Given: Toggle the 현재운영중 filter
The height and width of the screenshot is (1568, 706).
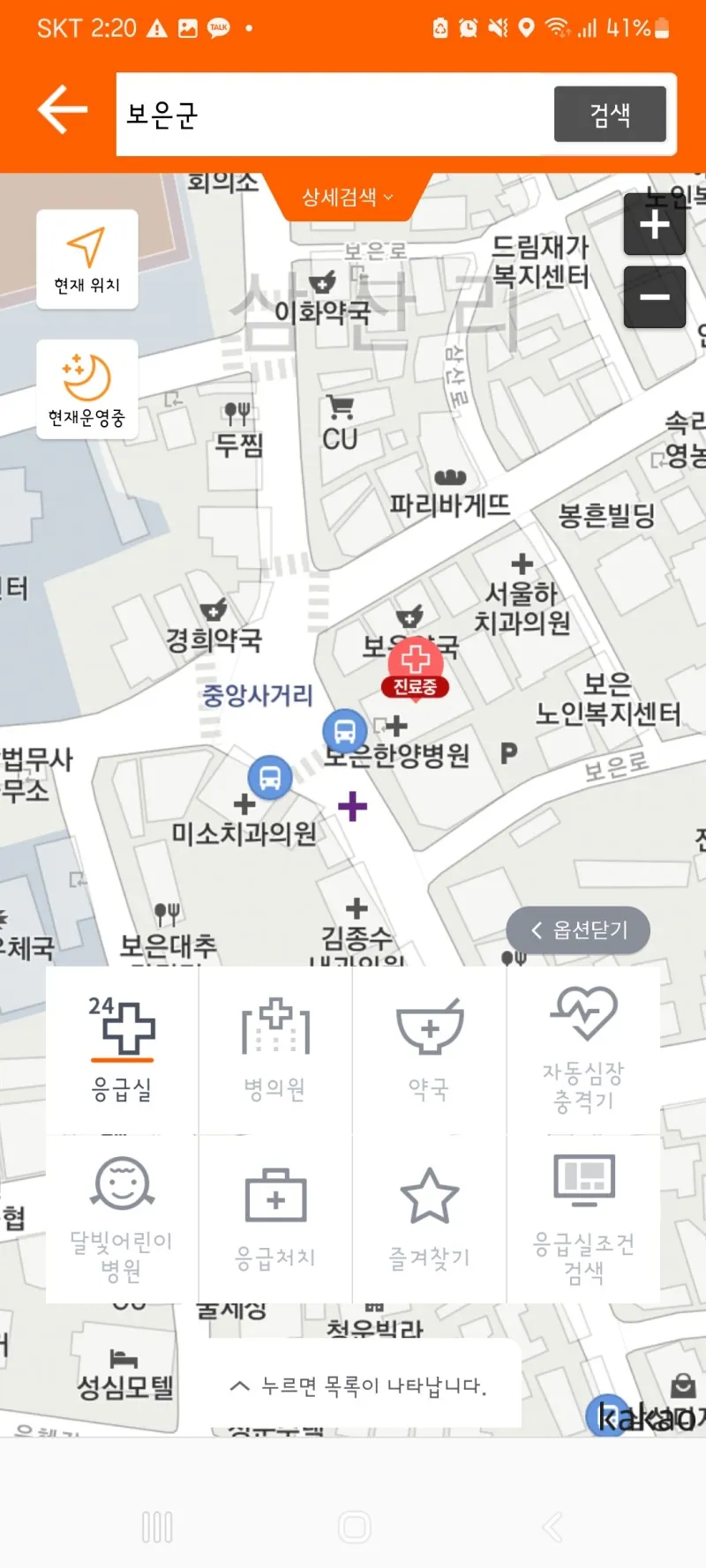Looking at the screenshot, I should pos(86,389).
